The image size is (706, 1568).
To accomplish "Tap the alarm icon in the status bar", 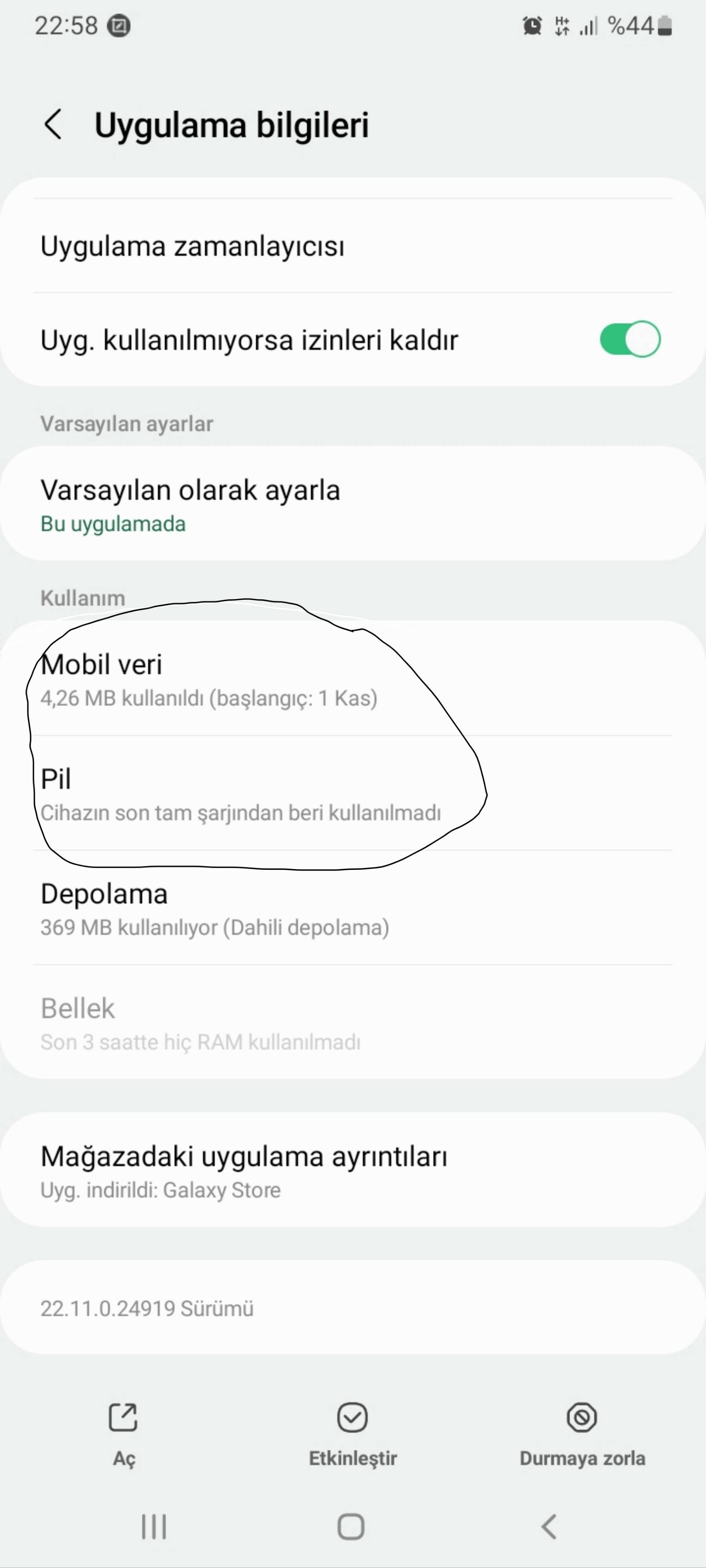I will [x=531, y=25].
